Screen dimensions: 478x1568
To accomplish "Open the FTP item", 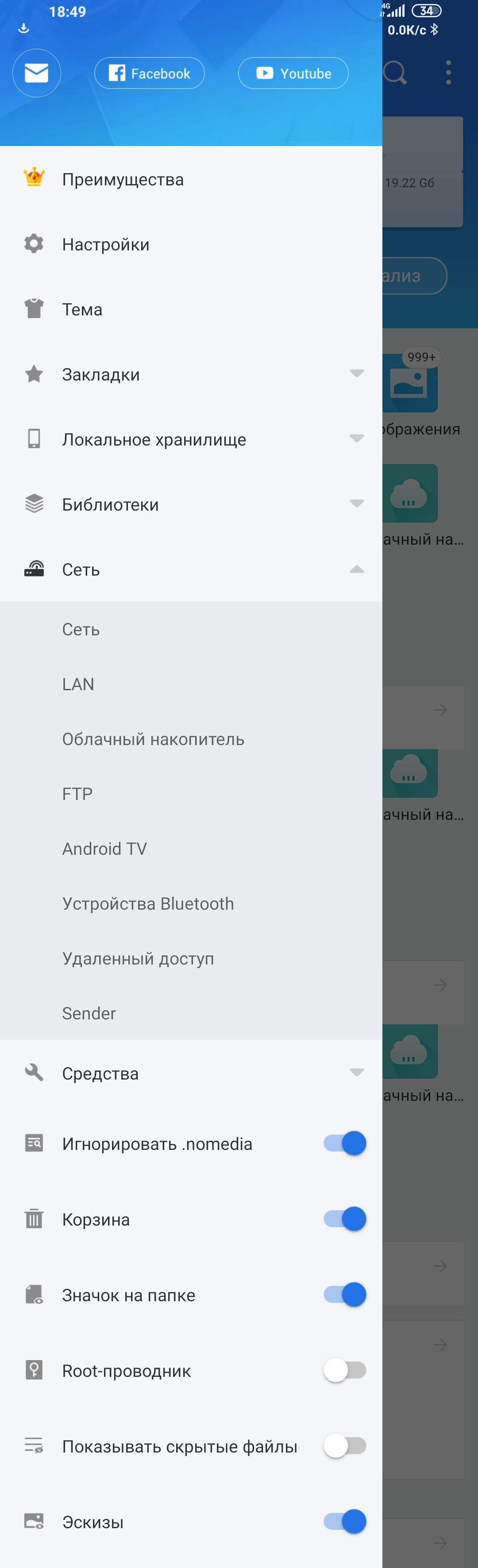I will click(x=77, y=794).
